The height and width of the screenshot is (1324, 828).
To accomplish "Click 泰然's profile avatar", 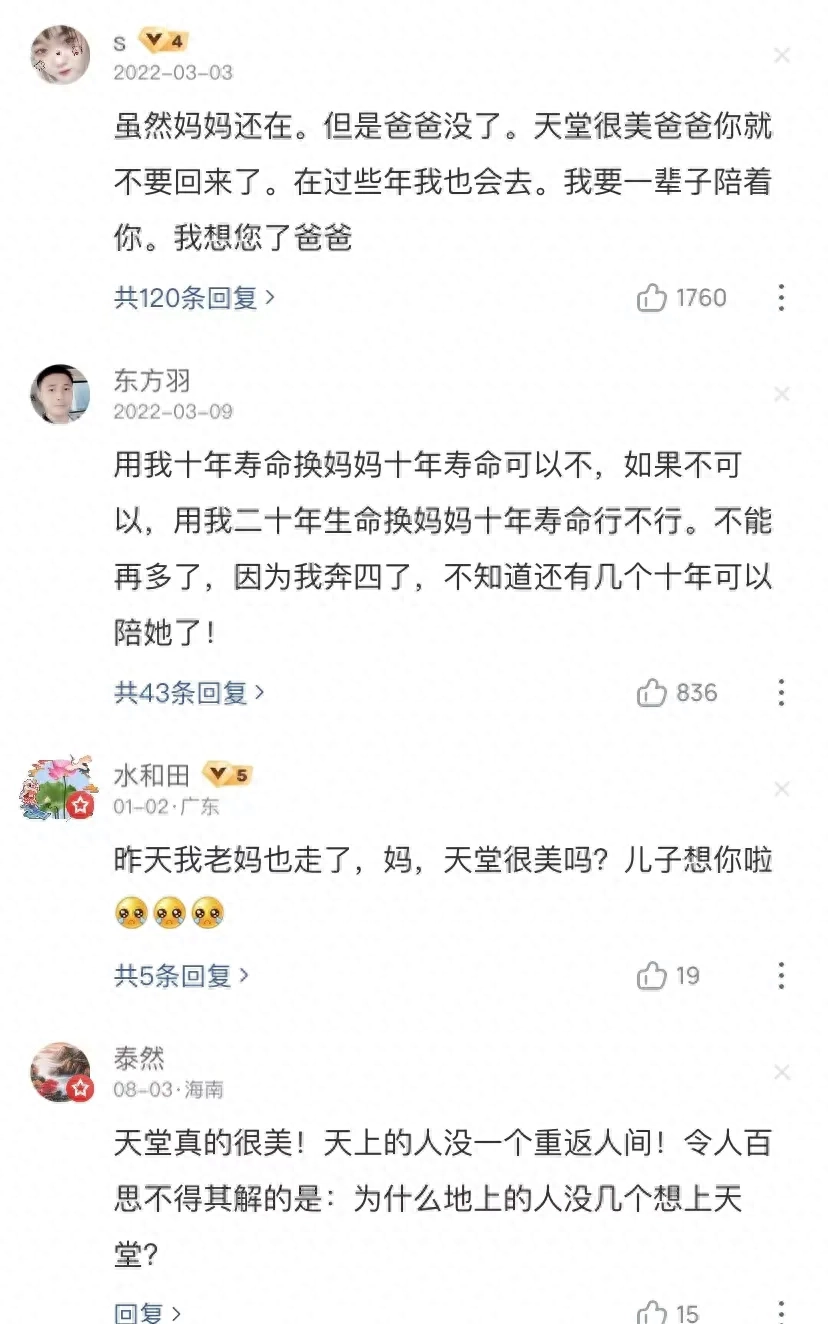I will tap(60, 1070).
